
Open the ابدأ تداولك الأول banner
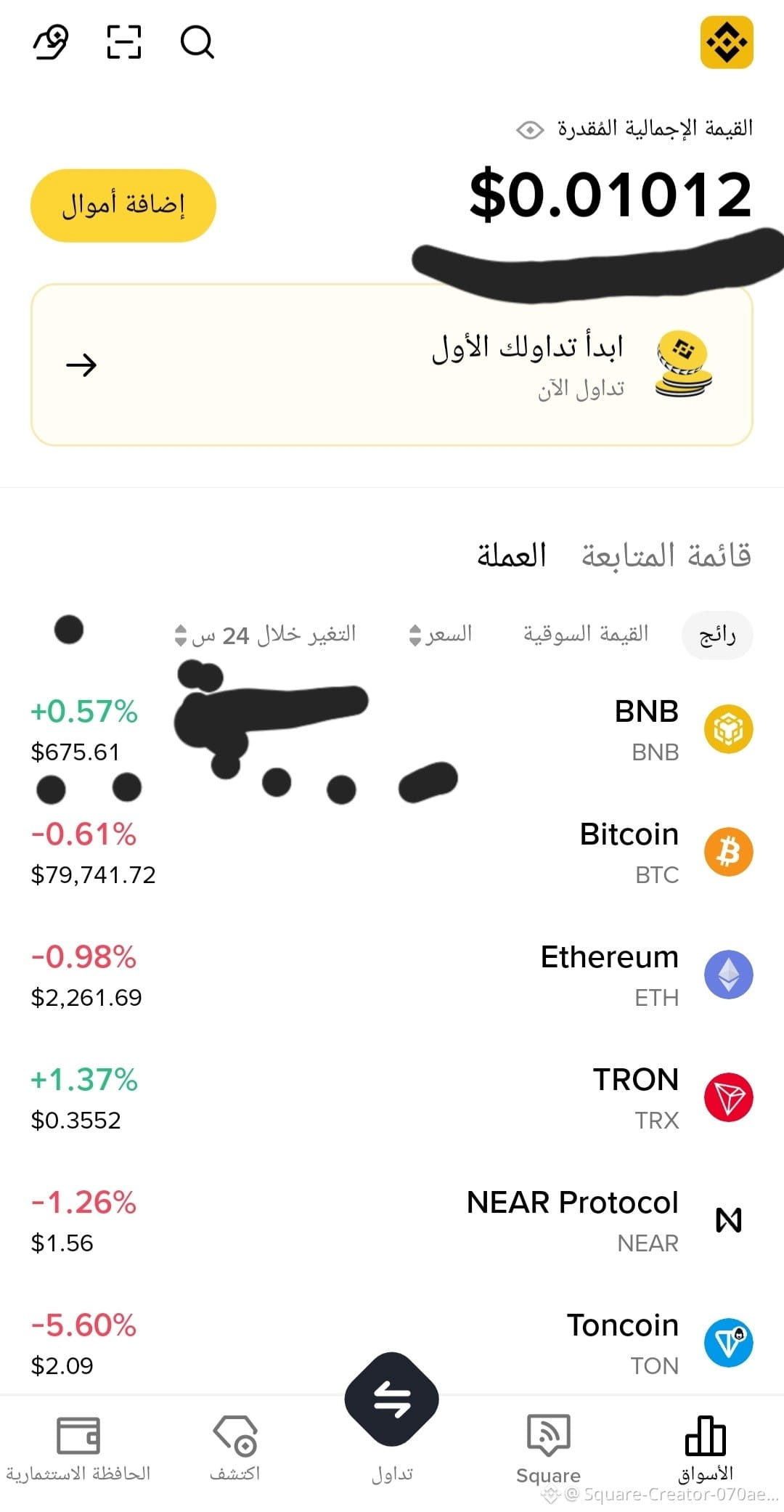tap(392, 365)
